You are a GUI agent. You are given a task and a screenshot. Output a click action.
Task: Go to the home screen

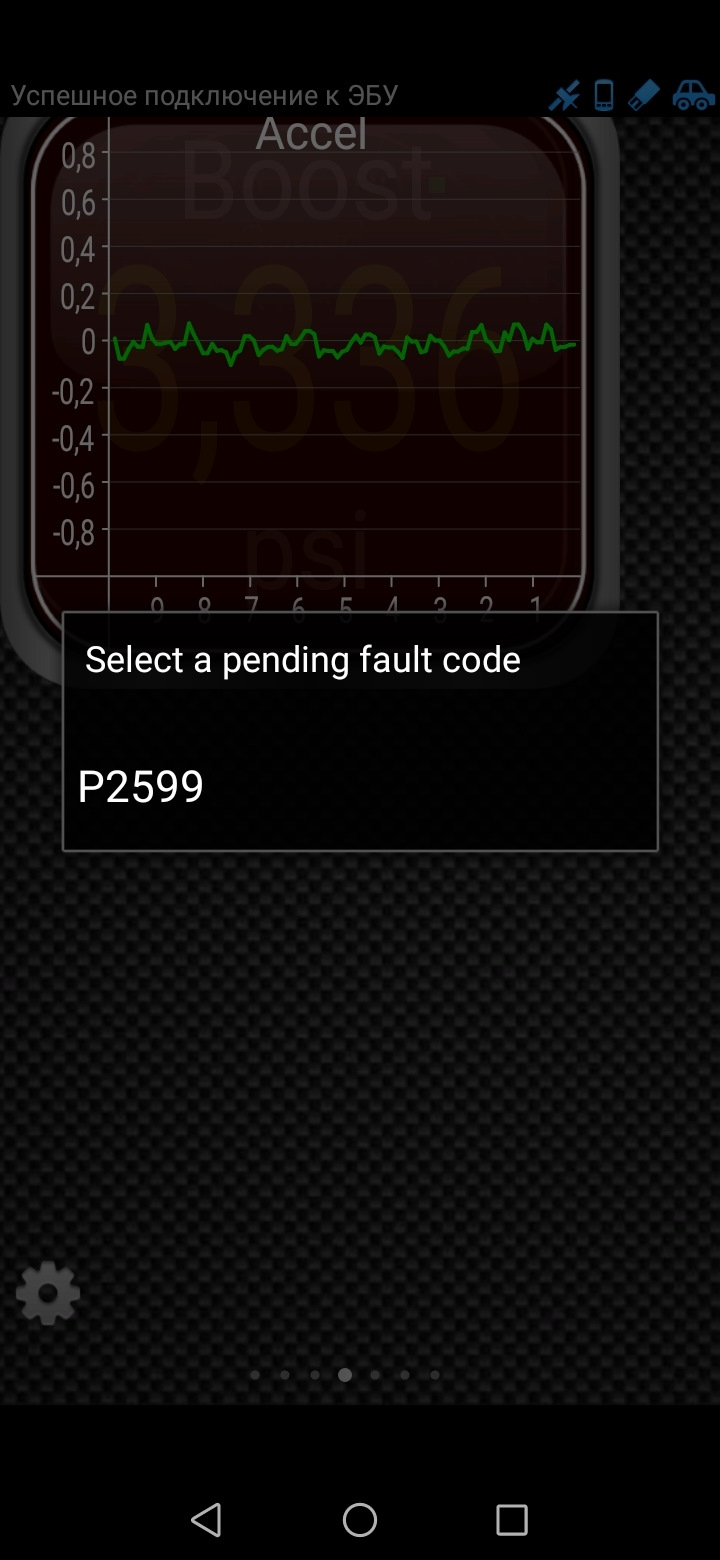360,1520
